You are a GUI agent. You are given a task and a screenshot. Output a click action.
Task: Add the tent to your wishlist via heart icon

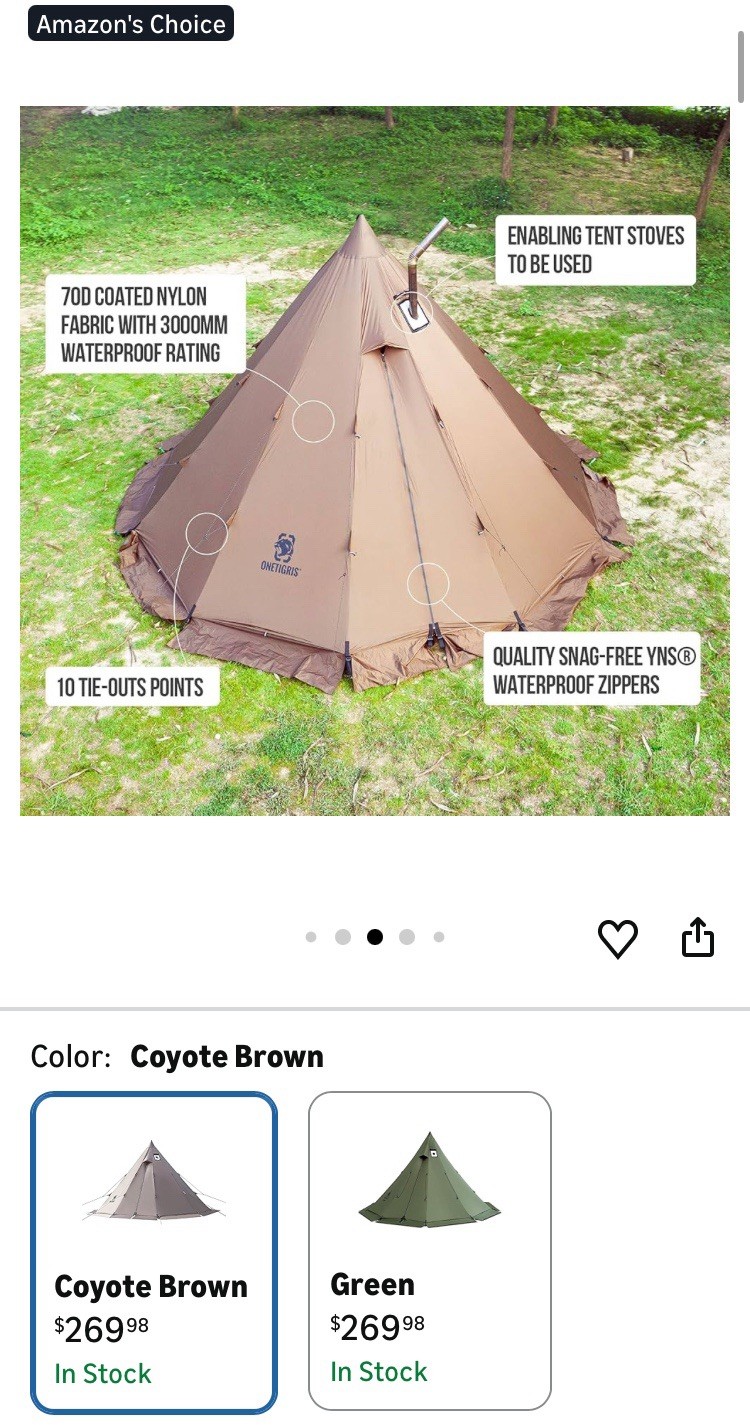click(x=618, y=937)
